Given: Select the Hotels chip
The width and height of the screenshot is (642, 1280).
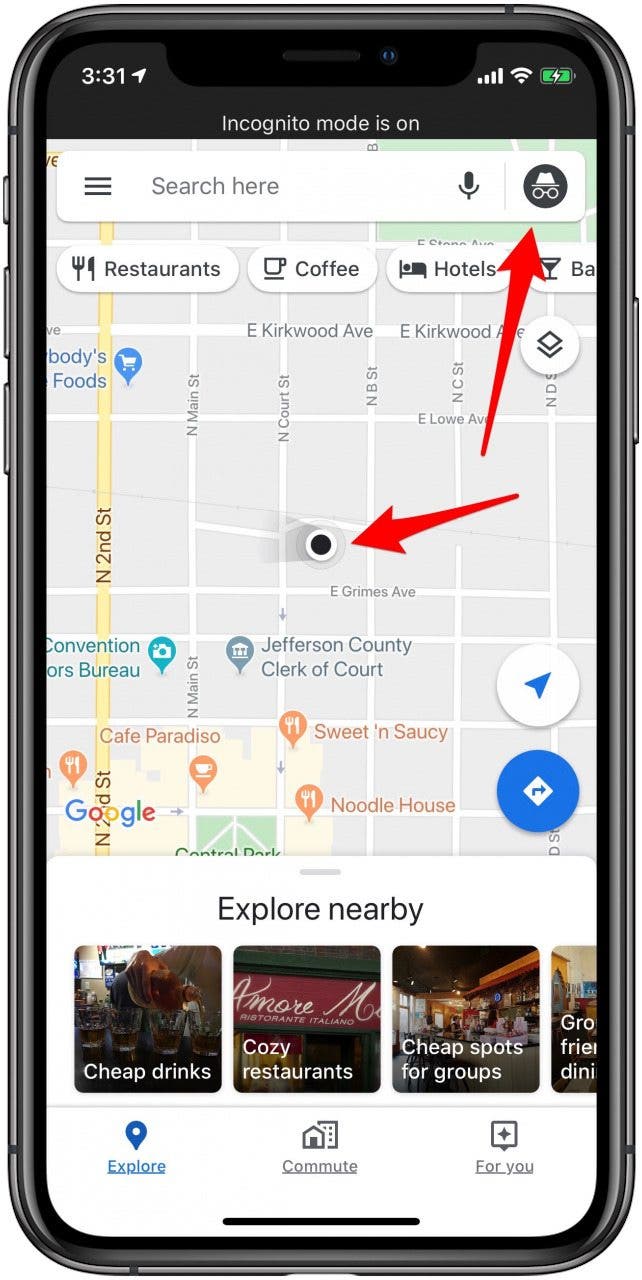Looking at the screenshot, I should 448,269.
